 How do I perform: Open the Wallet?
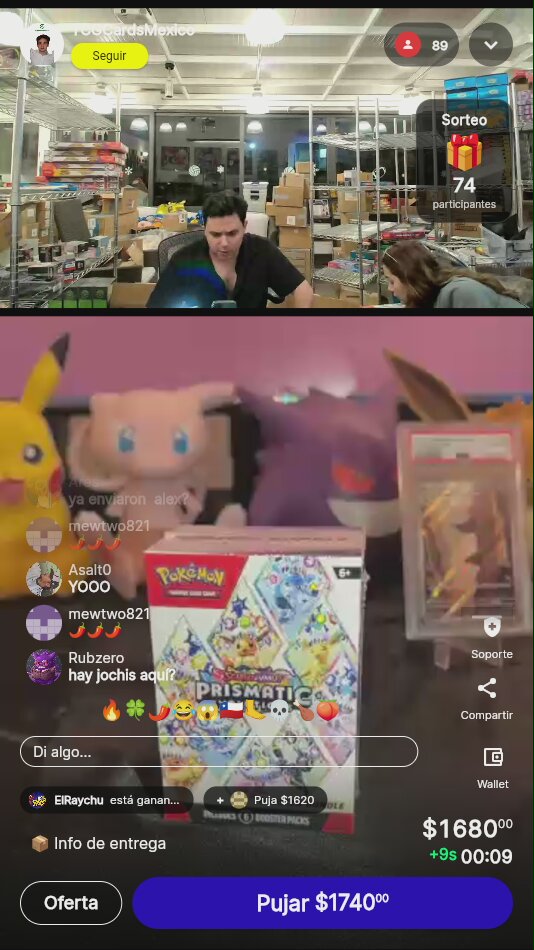tap(493, 757)
